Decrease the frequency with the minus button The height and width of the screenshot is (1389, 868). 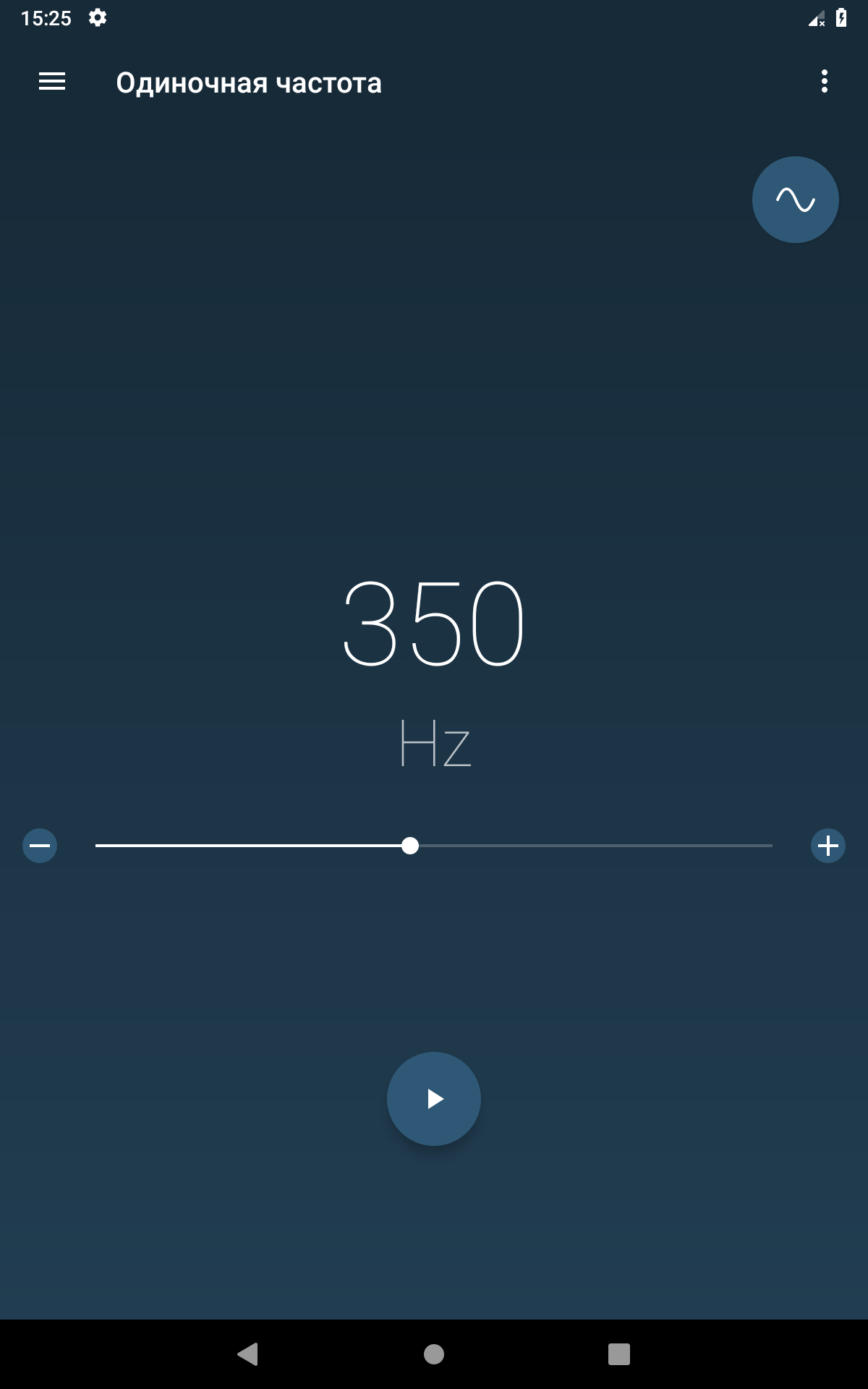point(40,846)
